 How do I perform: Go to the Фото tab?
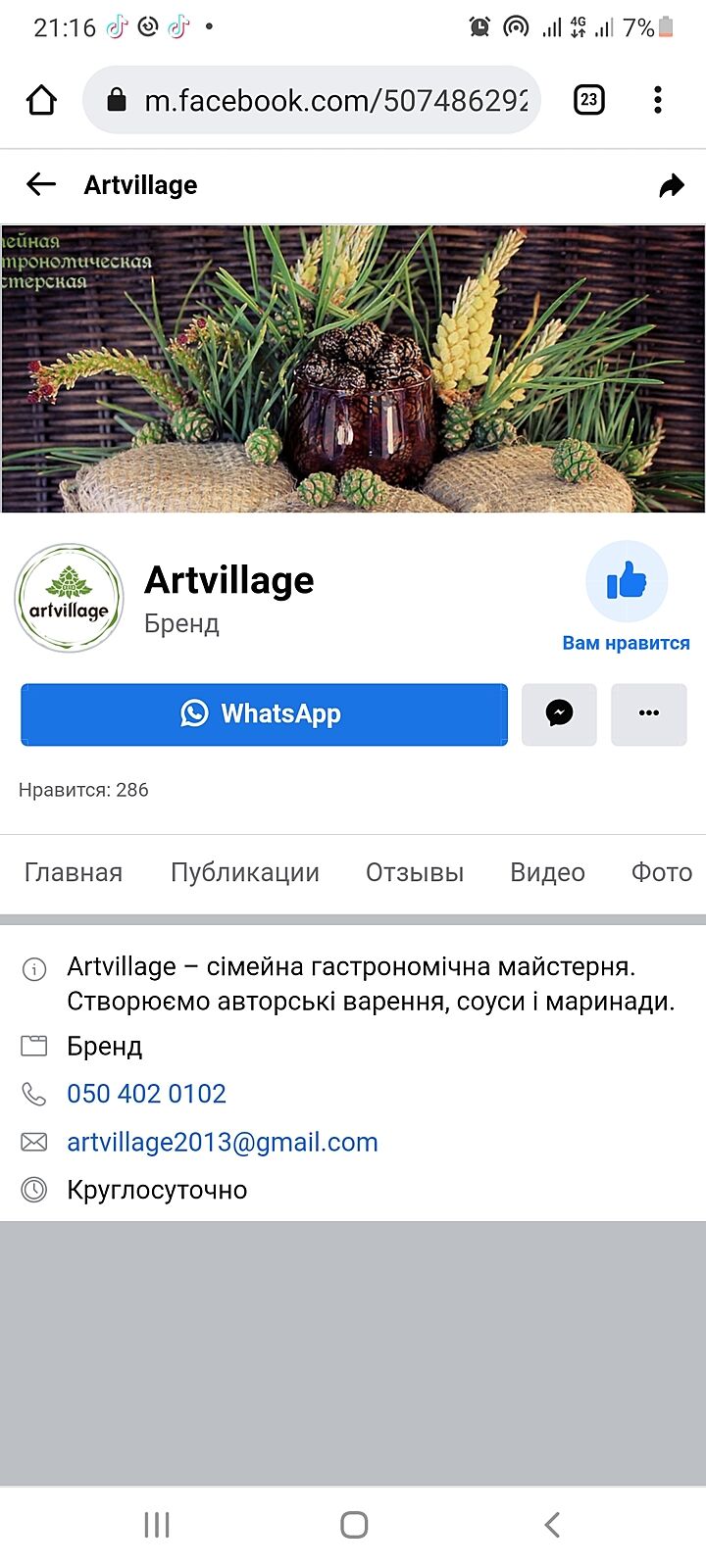[x=661, y=872]
